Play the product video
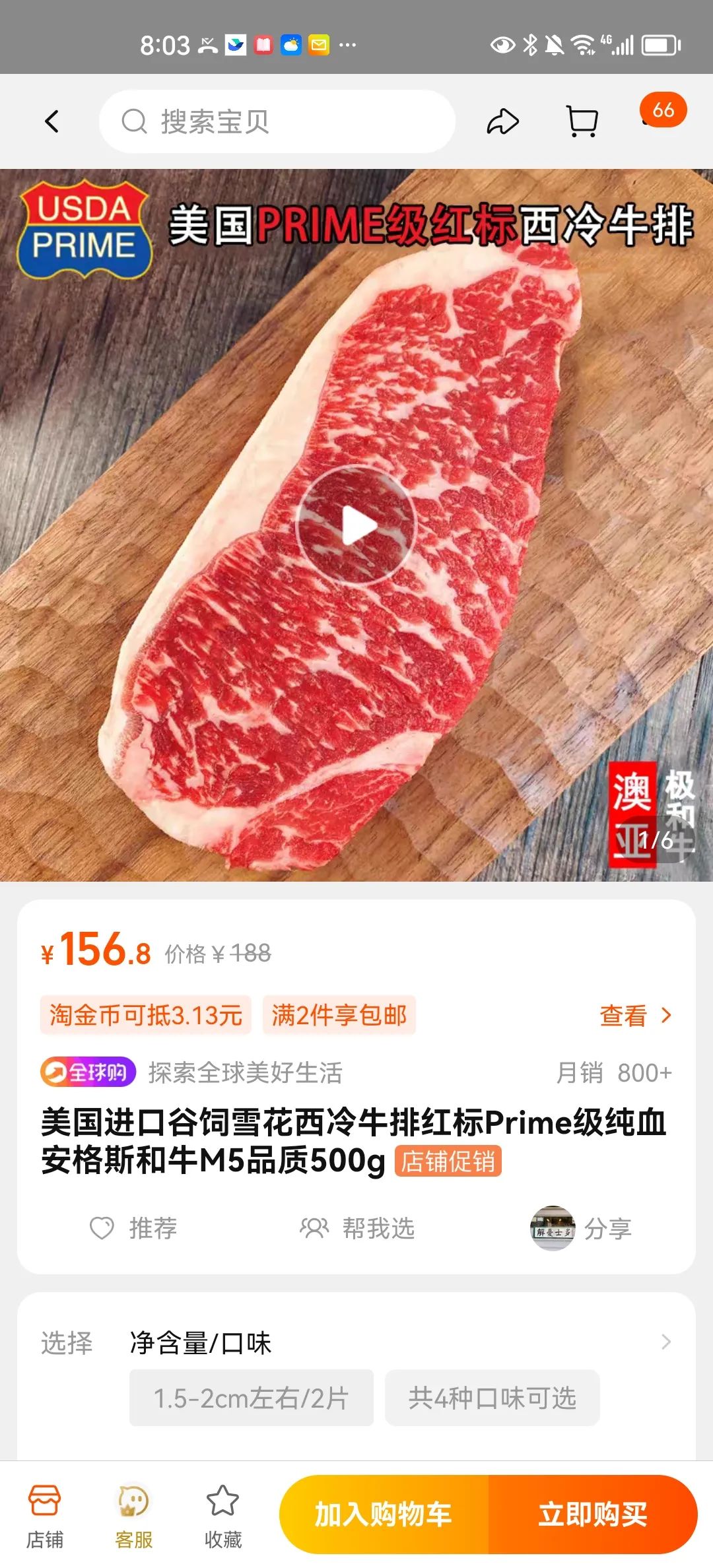The height and width of the screenshot is (1568, 713). pos(356,525)
